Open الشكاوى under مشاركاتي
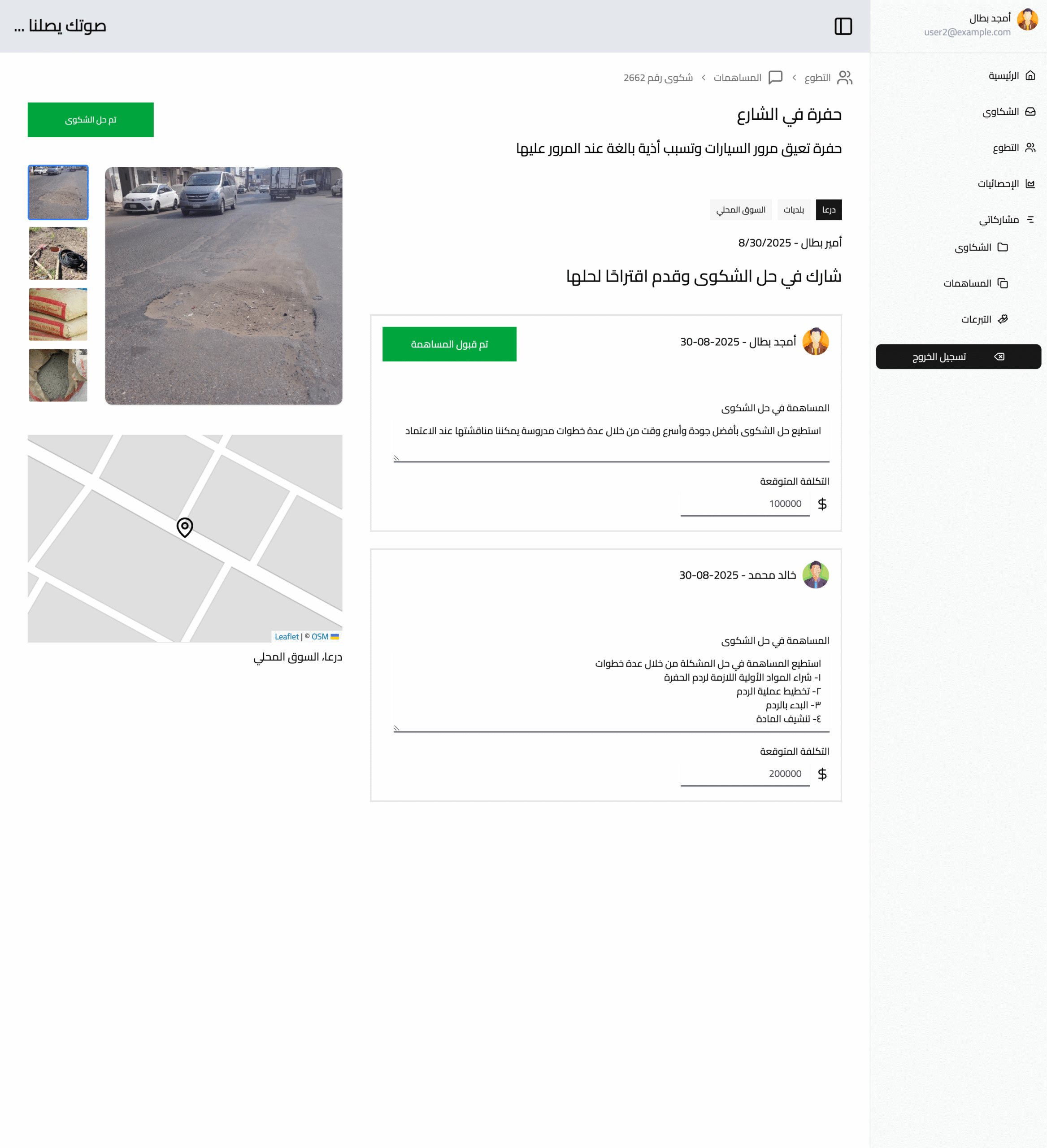 coord(981,247)
